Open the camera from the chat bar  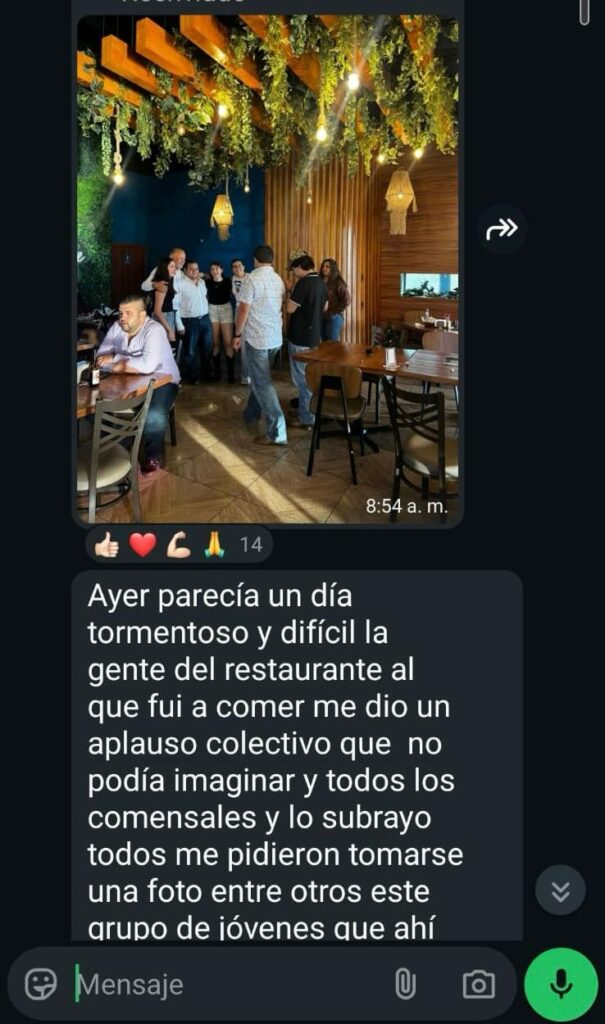[478, 984]
